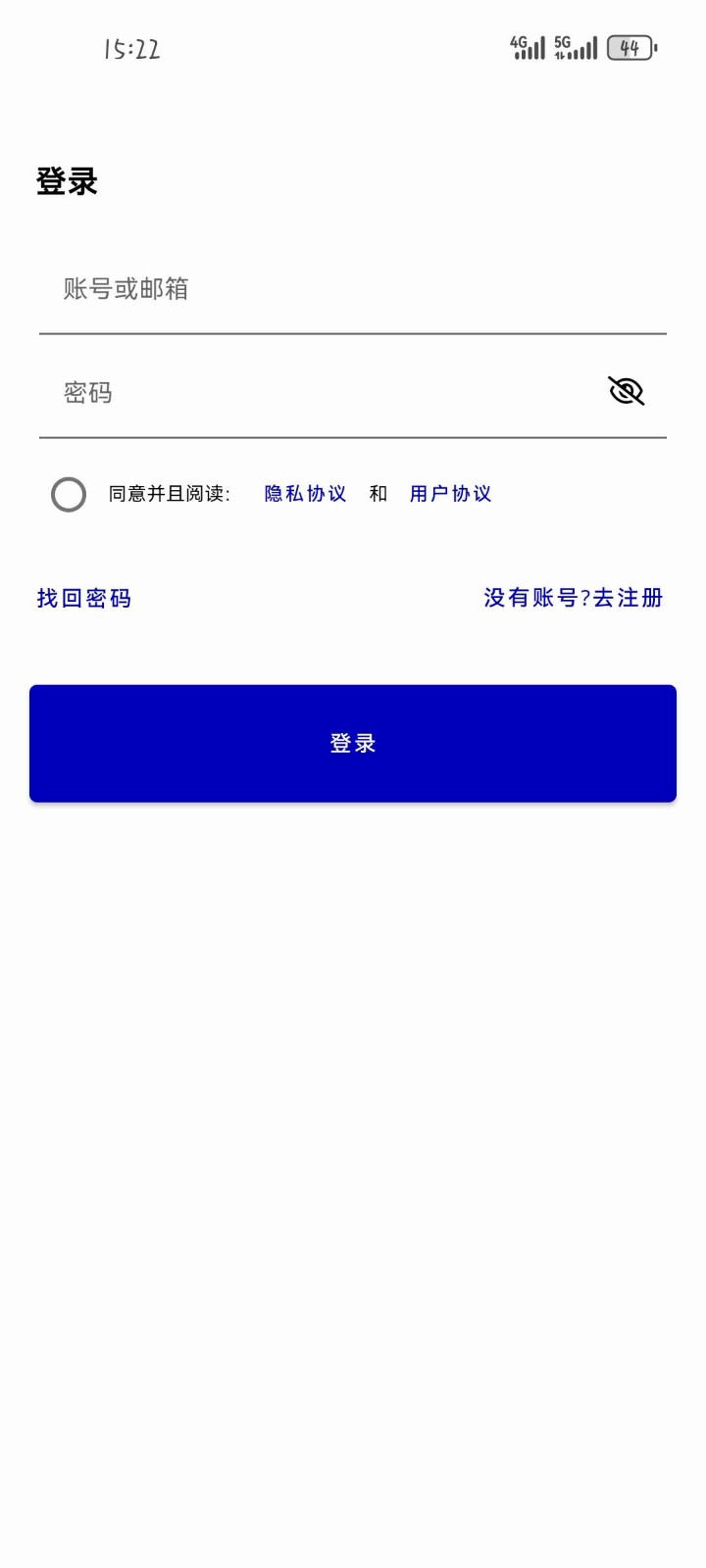Tap the 和 text between agreement links
The image size is (706, 1568).
click(378, 493)
